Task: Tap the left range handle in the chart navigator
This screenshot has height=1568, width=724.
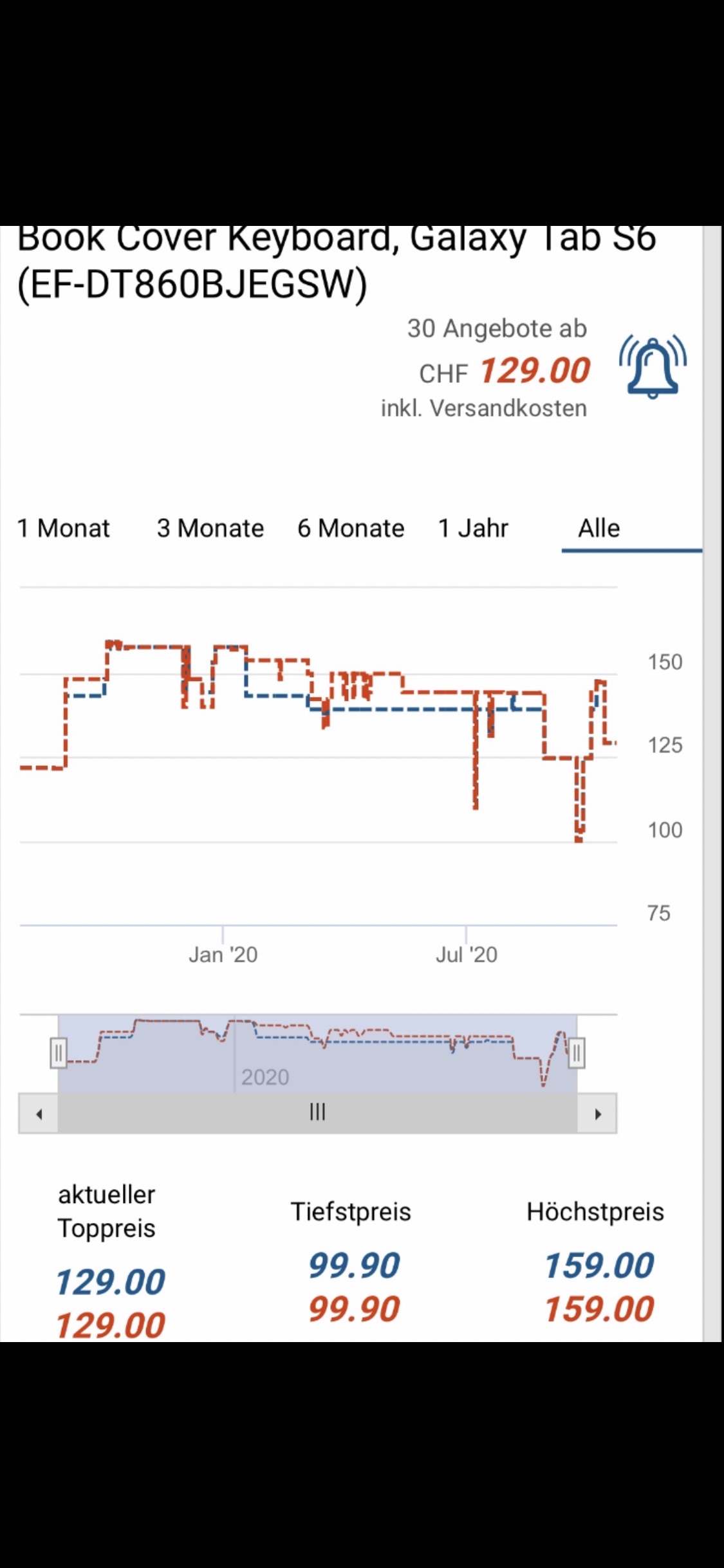Action: (x=59, y=1053)
